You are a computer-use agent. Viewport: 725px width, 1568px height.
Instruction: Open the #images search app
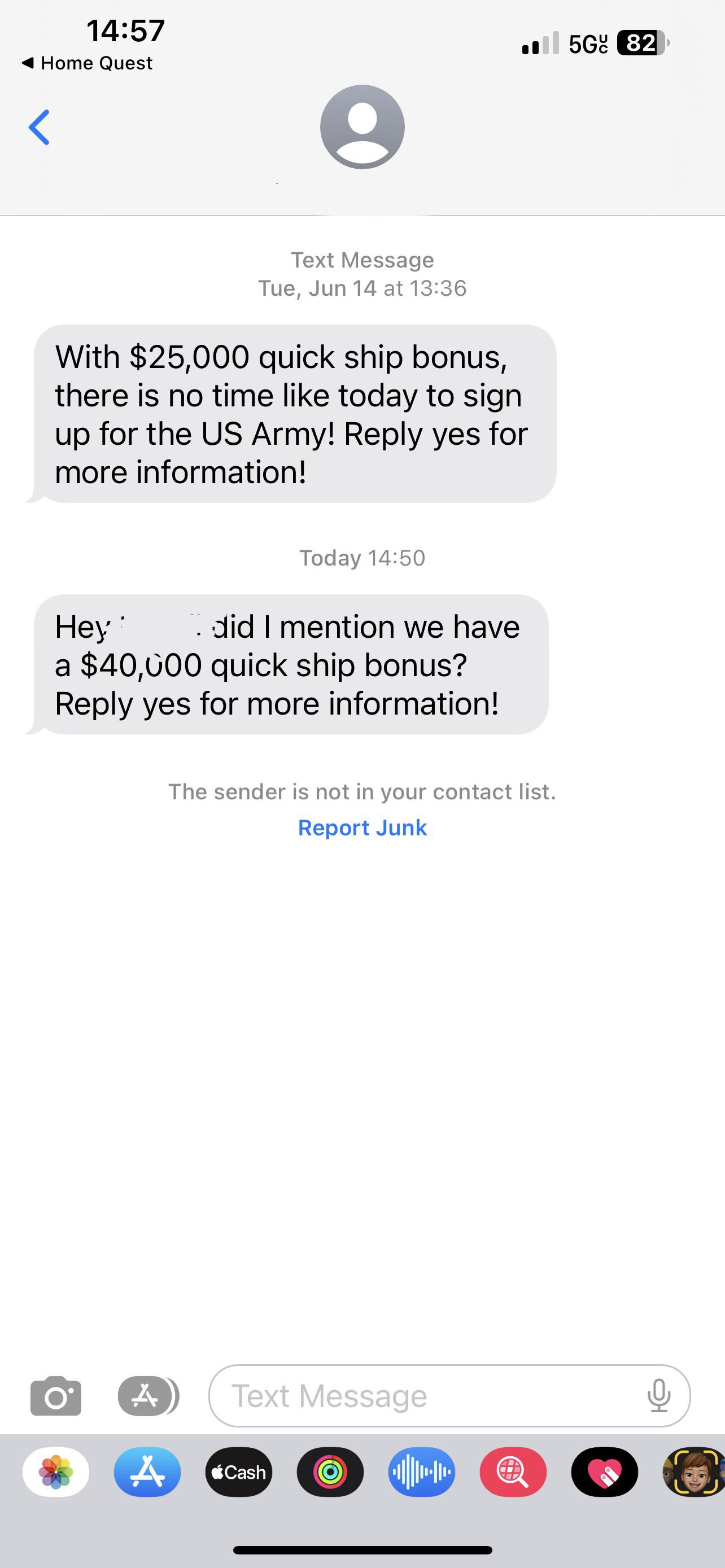(x=513, y=1472)
